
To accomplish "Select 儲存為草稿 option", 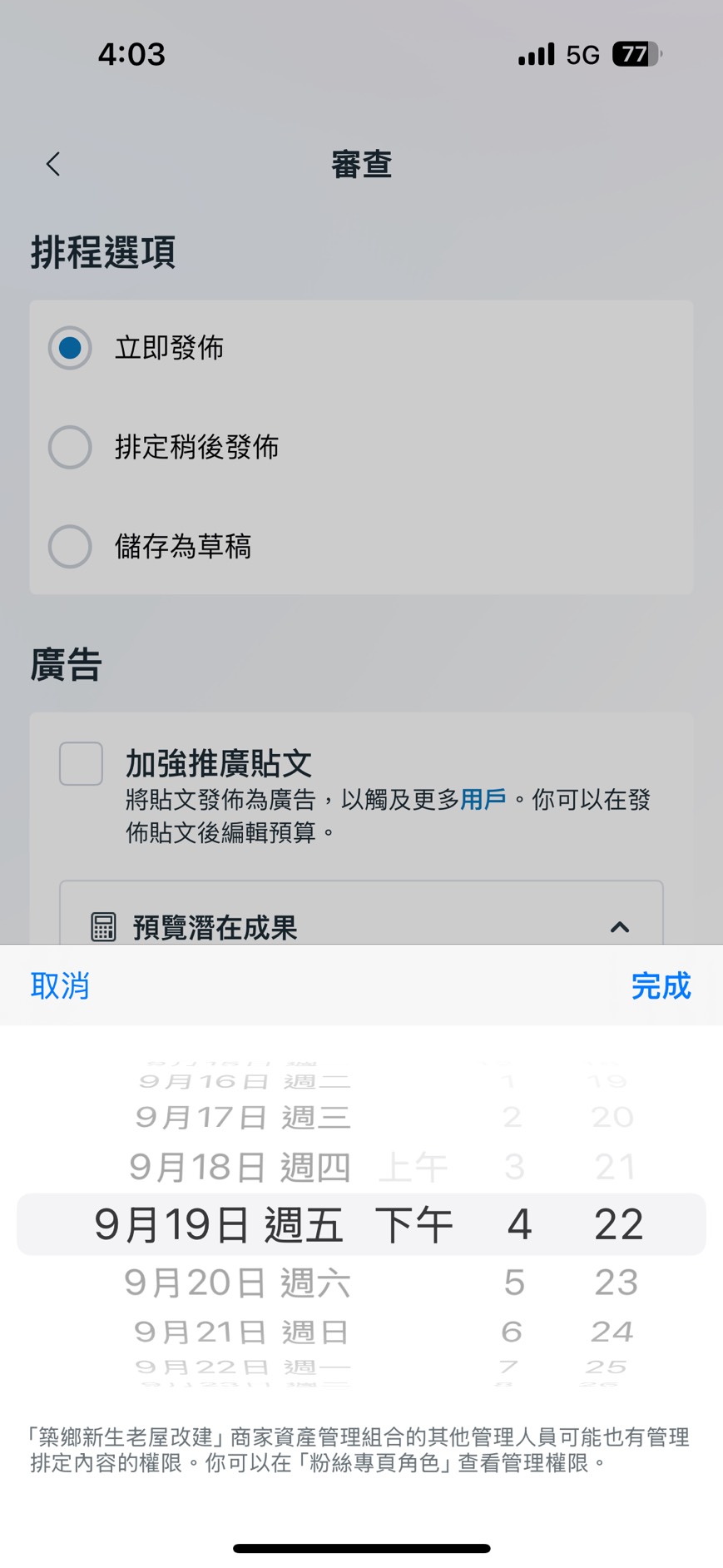I will click(x=70, y=547).
